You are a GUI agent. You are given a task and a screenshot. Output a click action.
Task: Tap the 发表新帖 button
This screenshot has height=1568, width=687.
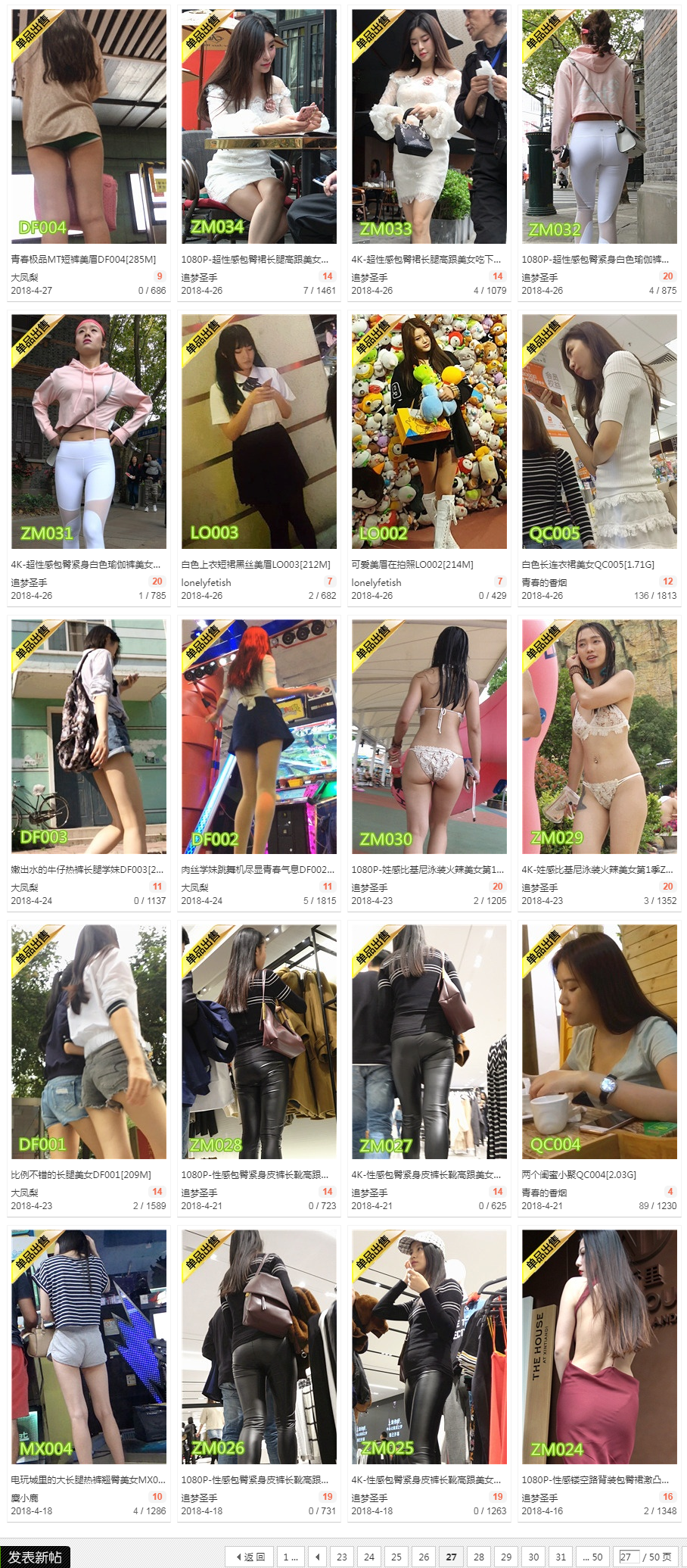[35, 1557]
